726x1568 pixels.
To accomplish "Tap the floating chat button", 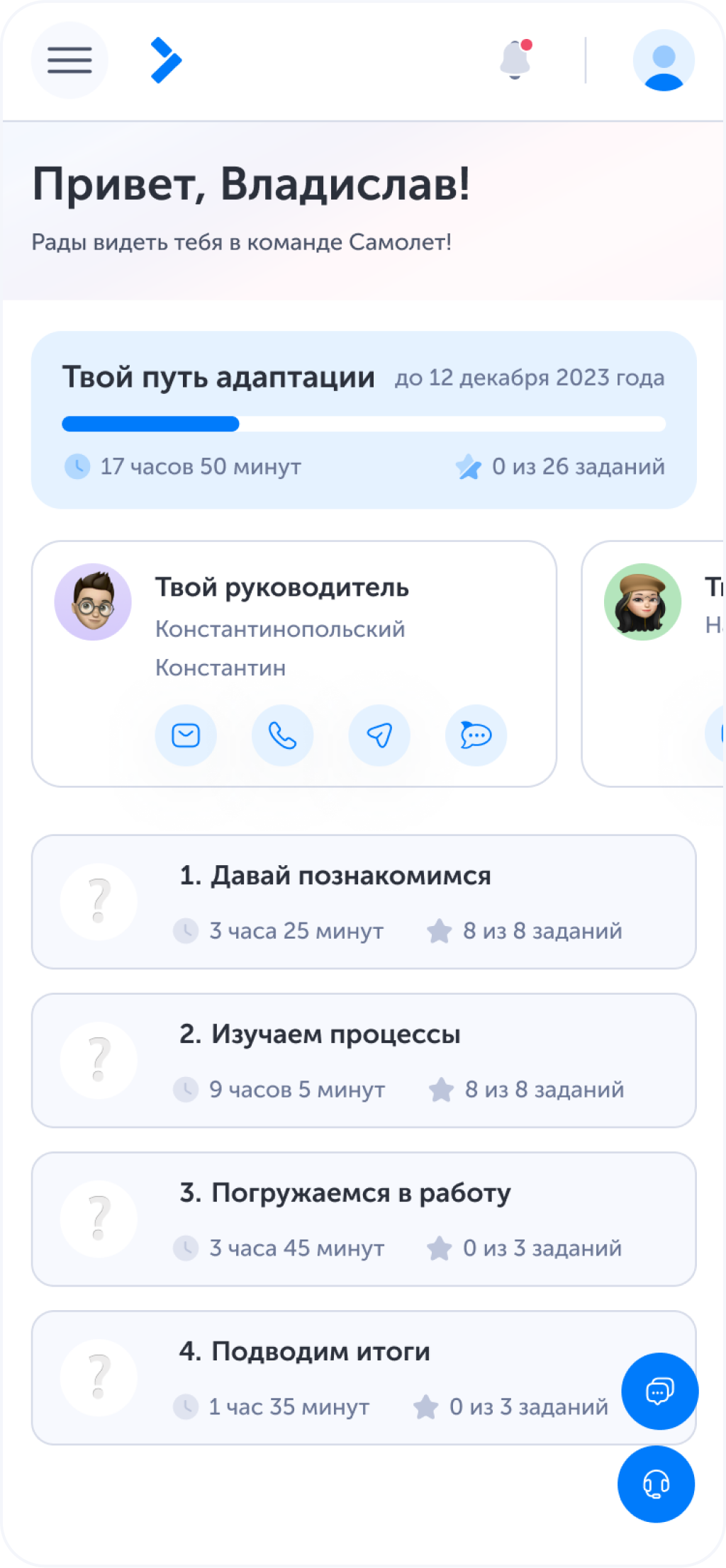I will 659,1391.
